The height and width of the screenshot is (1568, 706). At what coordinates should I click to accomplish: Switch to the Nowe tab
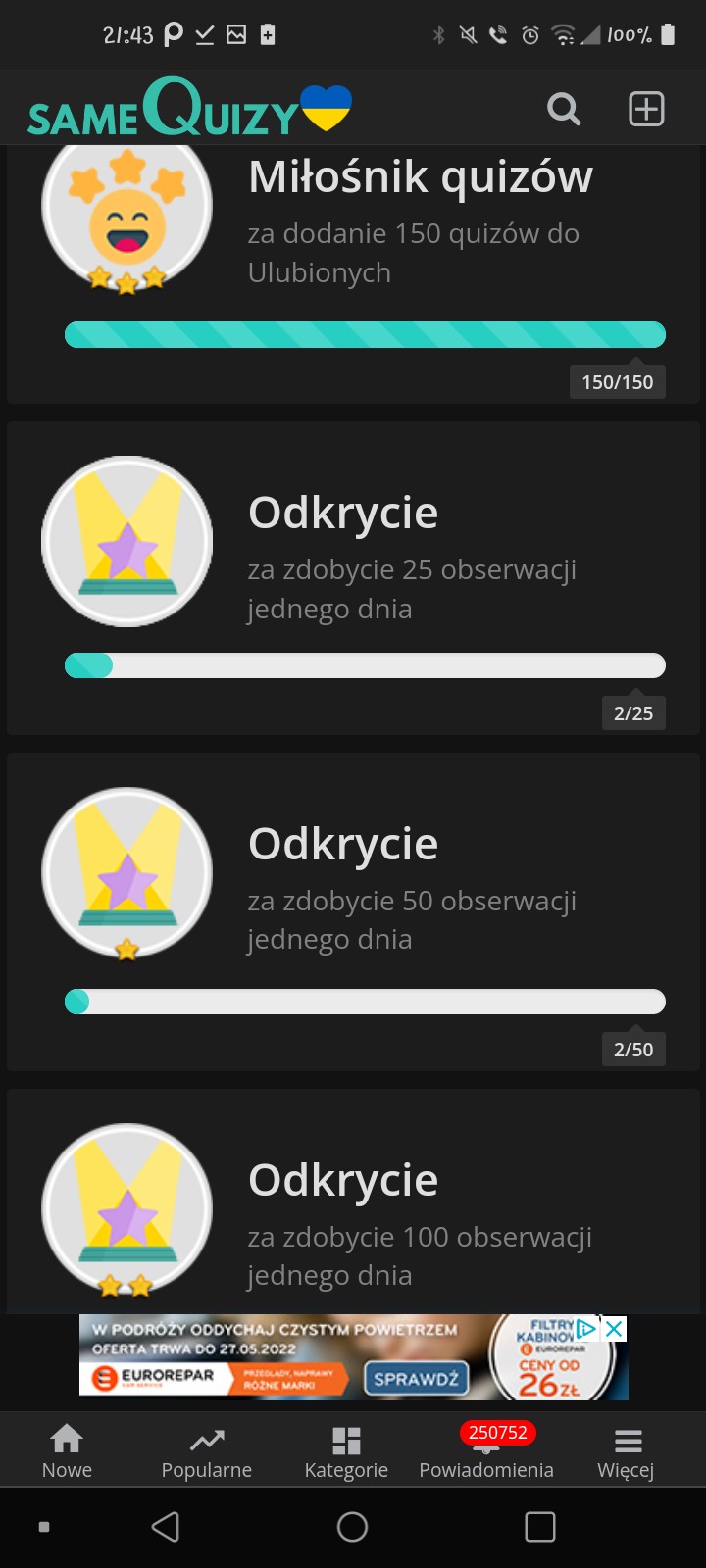coord(67,1451)
